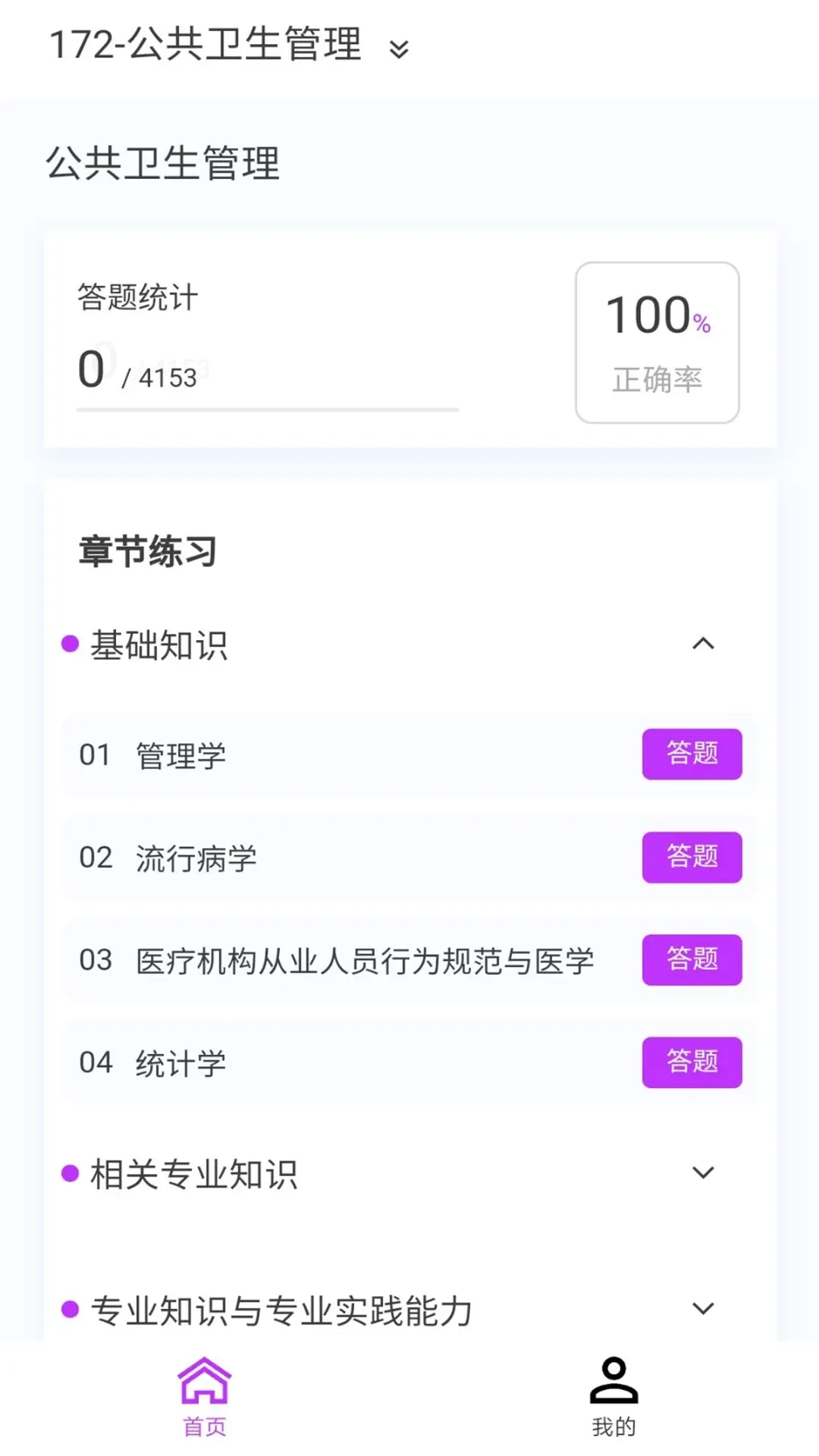The width and height of the screenshot is (819, 1456).
Task: Click the purple bullet beside 基础知识
Action: click(69, 643)
